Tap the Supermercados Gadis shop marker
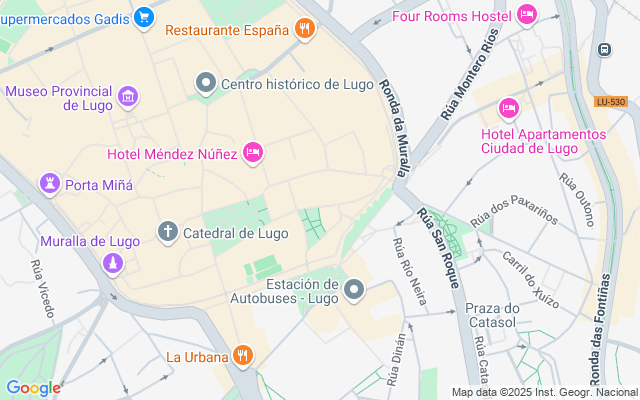This screenshot has height=400, width=640. click(x=144, y=17)
